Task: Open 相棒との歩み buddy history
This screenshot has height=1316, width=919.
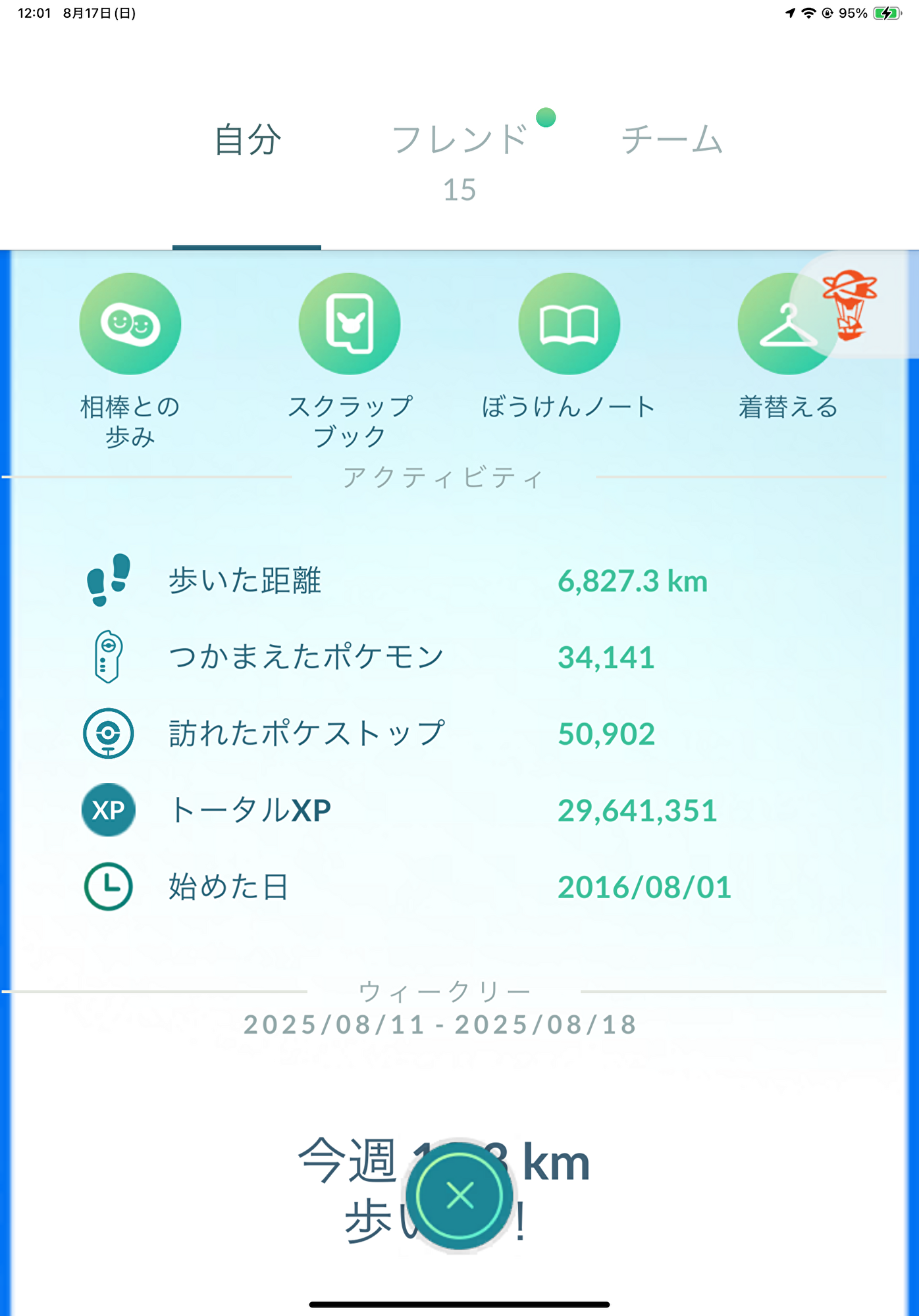Action: 130,324
